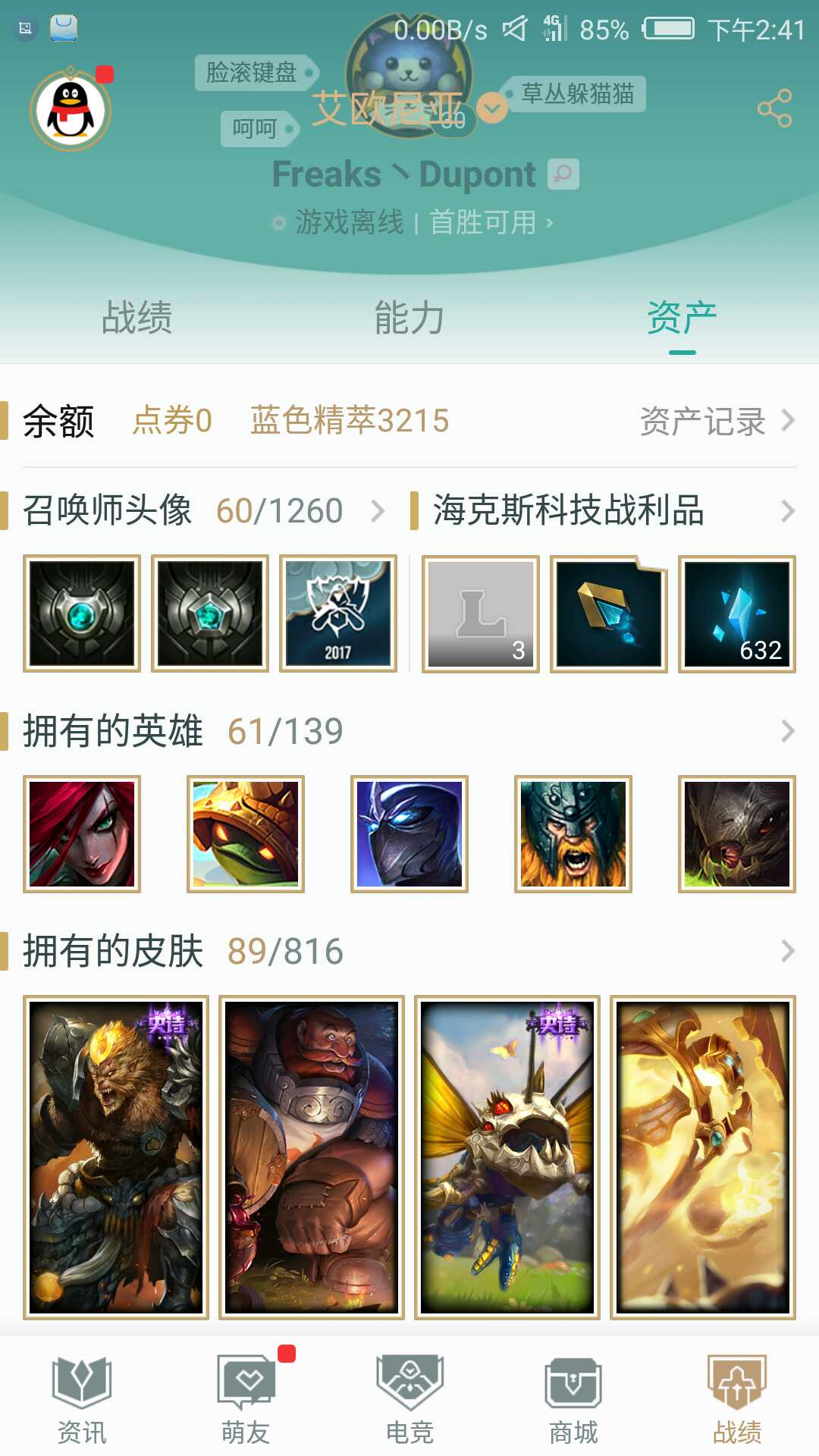819x1456 pixels.
Task: Open 资产记录 asset history
Action: click(717, 422)
